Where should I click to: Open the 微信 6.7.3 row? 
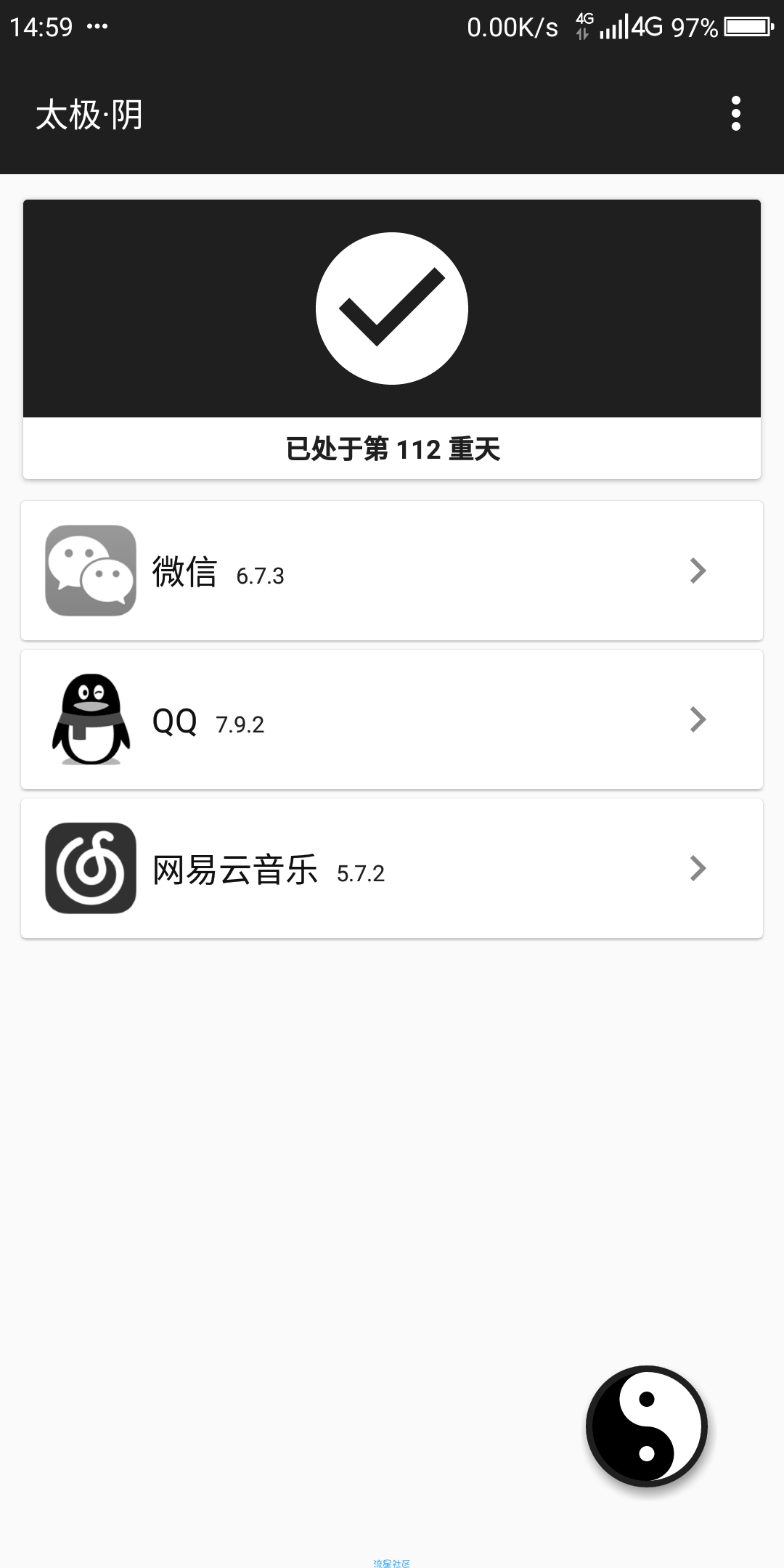point(392,571)
